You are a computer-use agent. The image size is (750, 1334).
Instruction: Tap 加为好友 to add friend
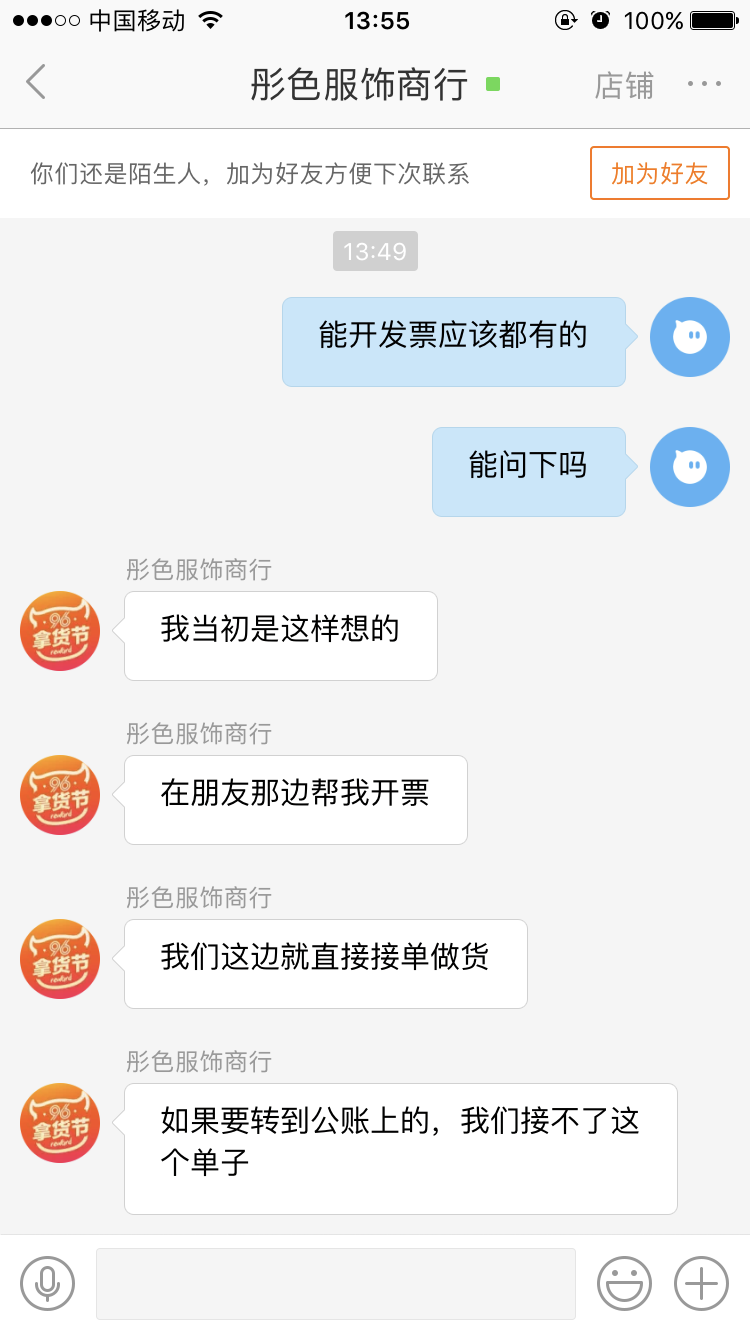coord(659,174)
